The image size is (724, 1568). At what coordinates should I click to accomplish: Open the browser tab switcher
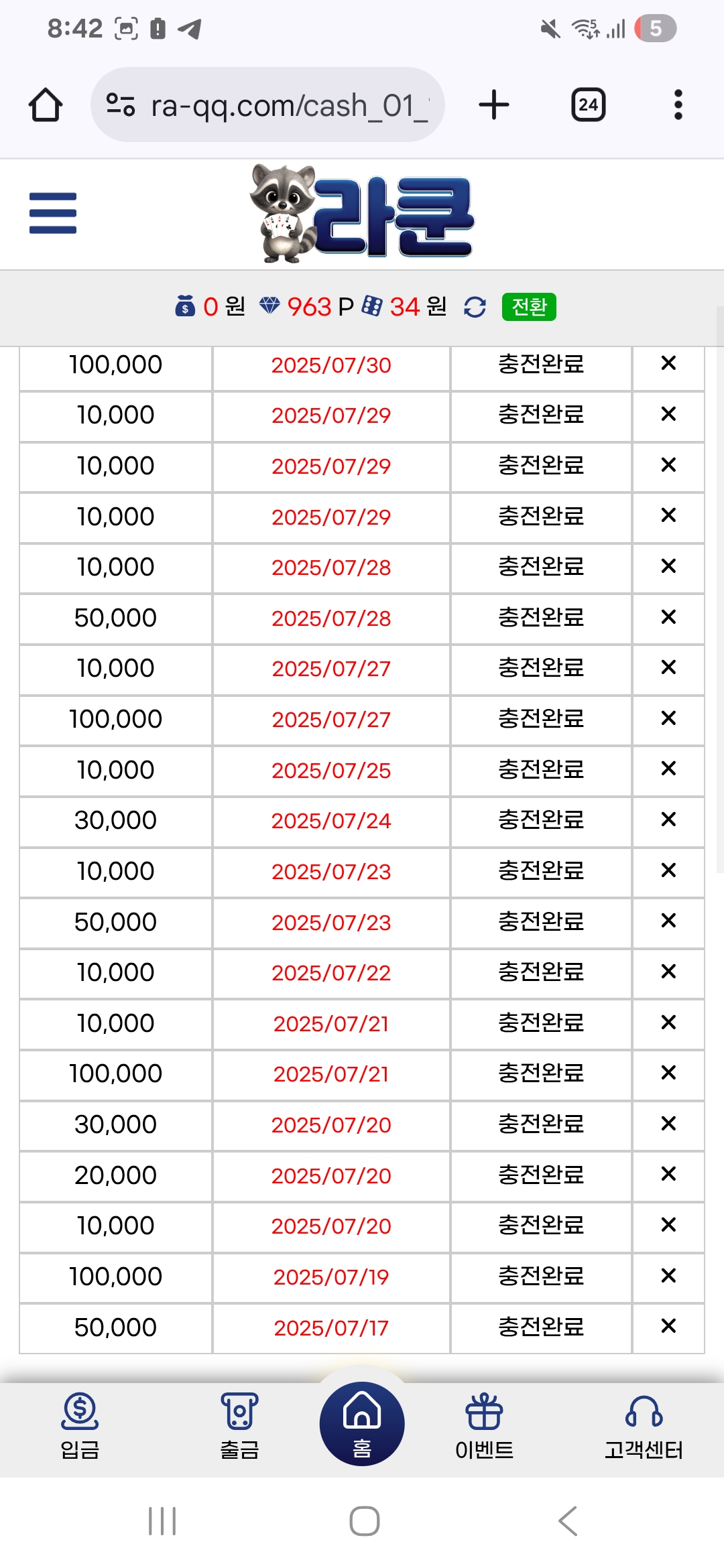click(589, 105)
